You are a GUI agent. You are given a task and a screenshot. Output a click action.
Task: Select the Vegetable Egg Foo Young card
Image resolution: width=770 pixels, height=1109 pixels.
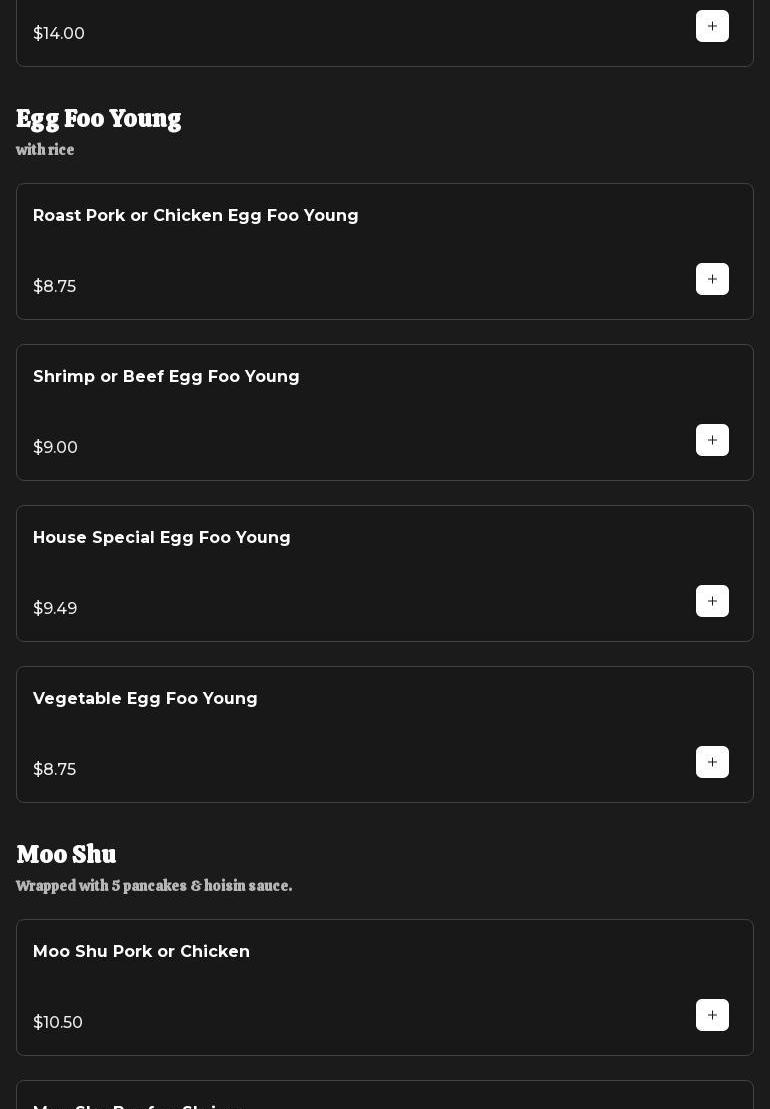click(145, 699)
